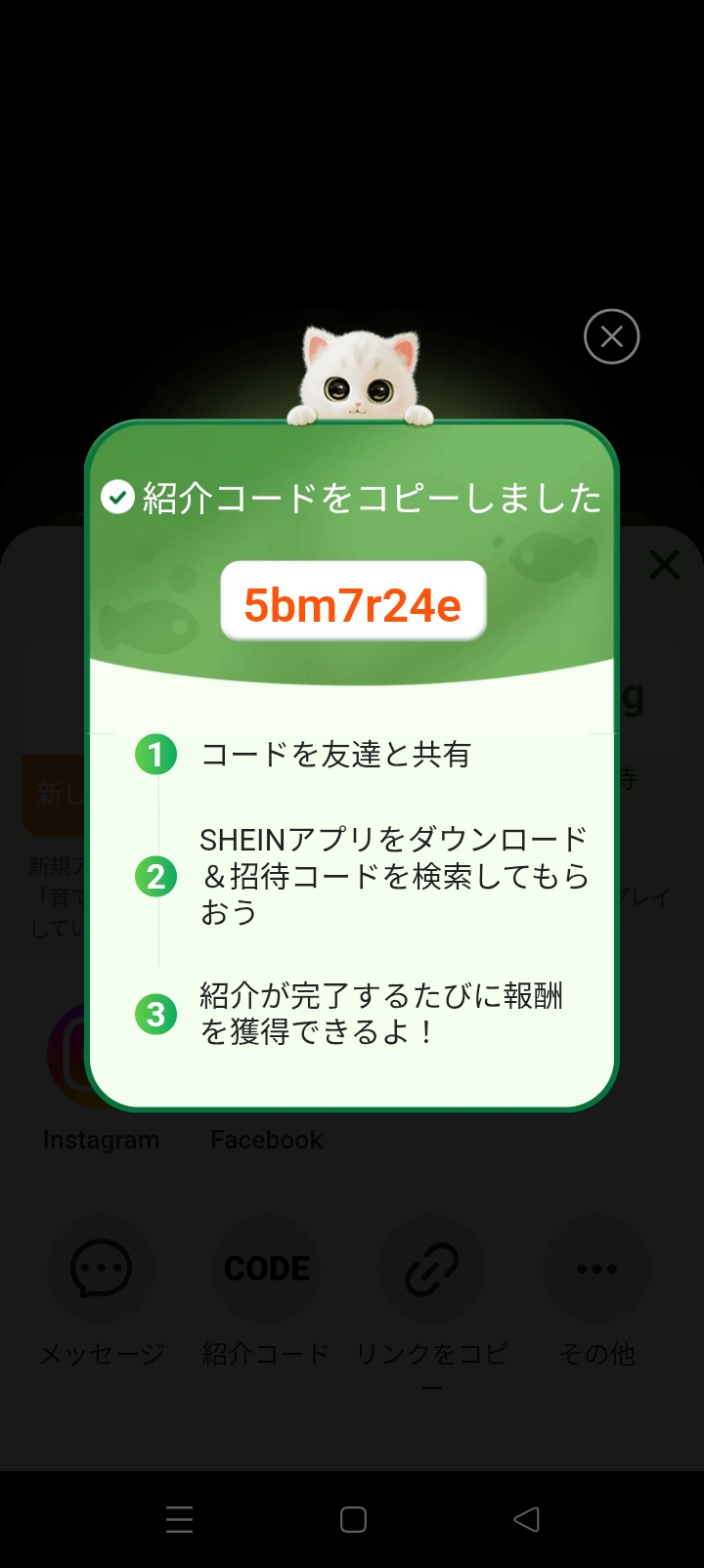Open the system home button
Screen dimensions: 704x1568
click(353, 1519)
